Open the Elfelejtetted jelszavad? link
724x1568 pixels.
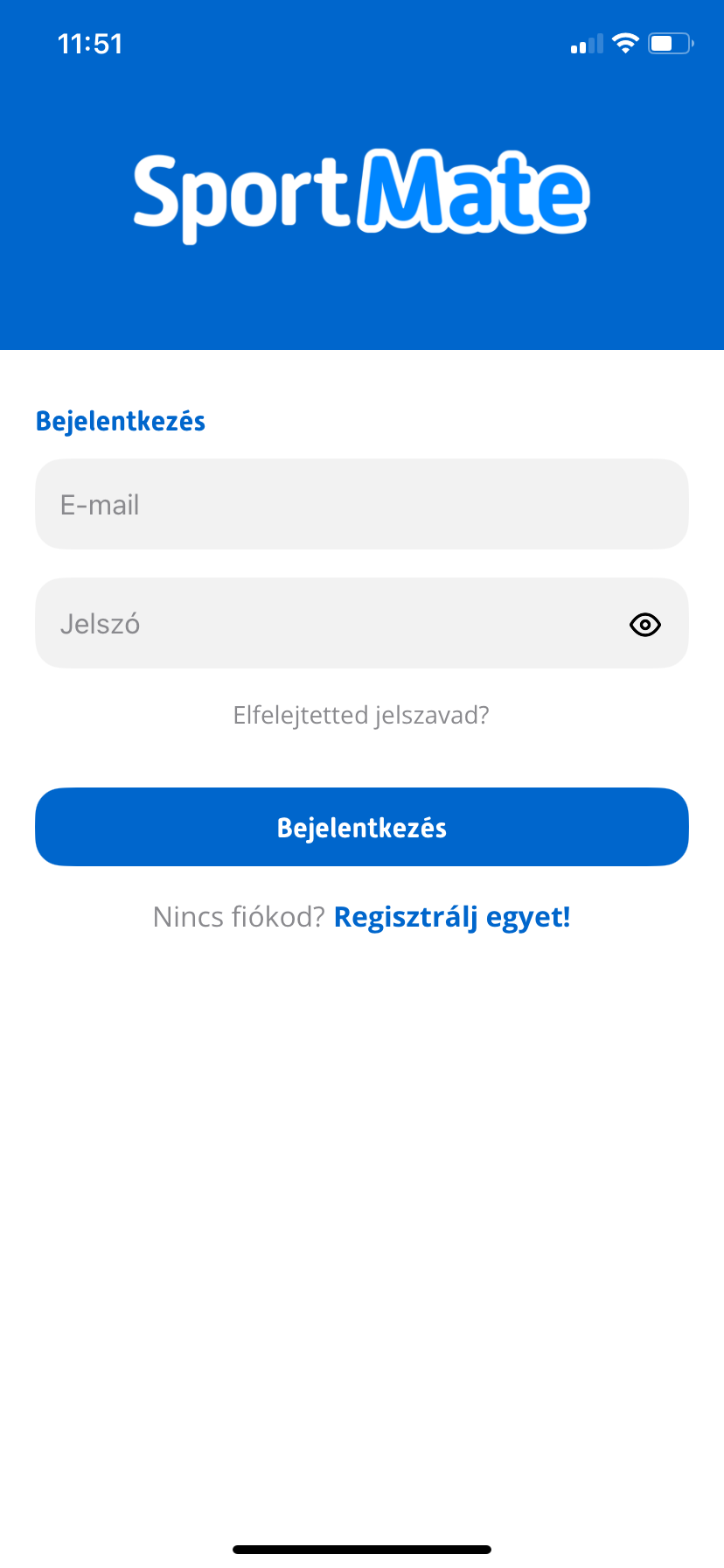pyautogui.click(x=361, y=716)
